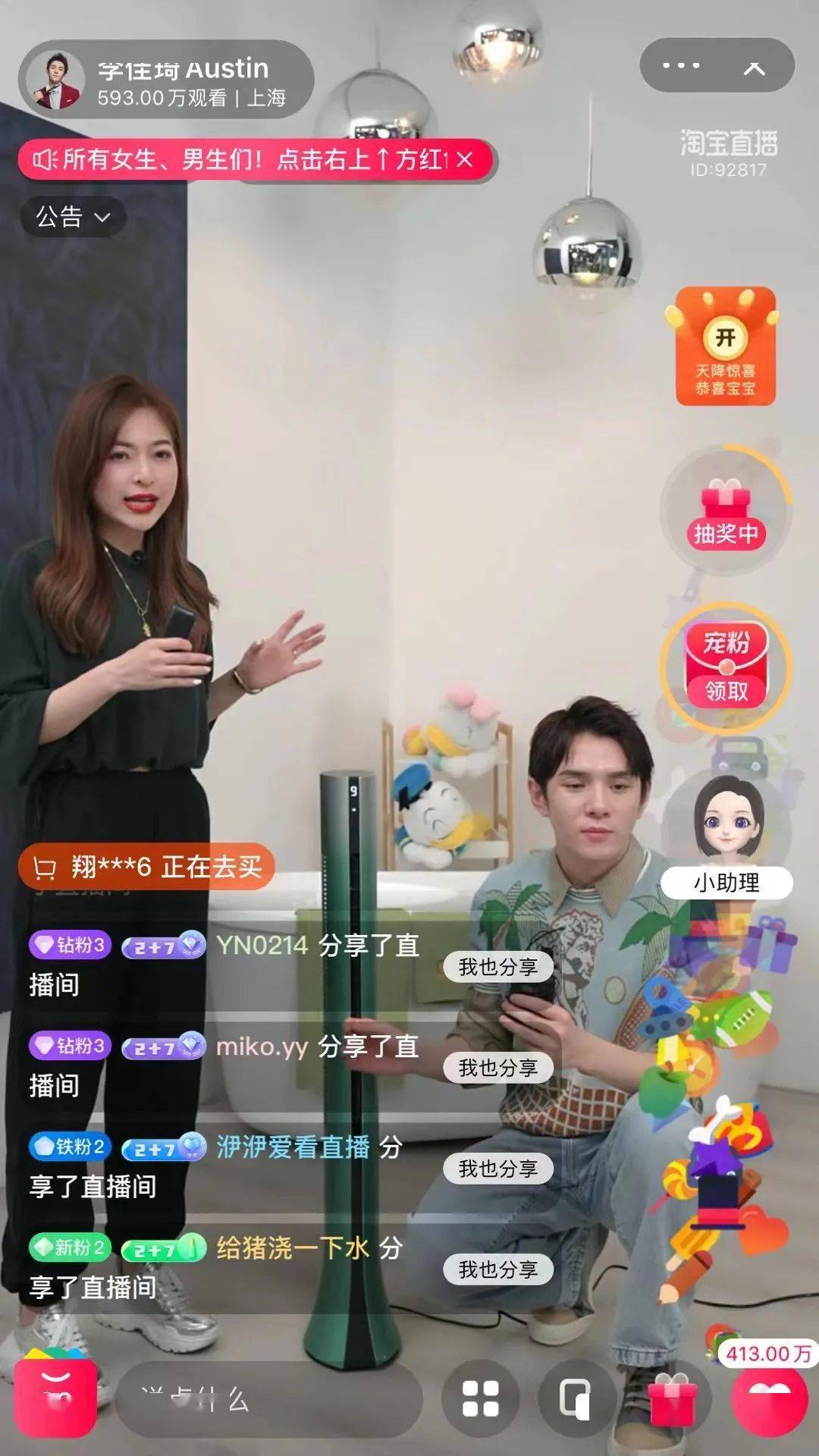Open the 抽奖中 lottery widget
This screenshot has height=1456, width=819.
coord(726,508)
